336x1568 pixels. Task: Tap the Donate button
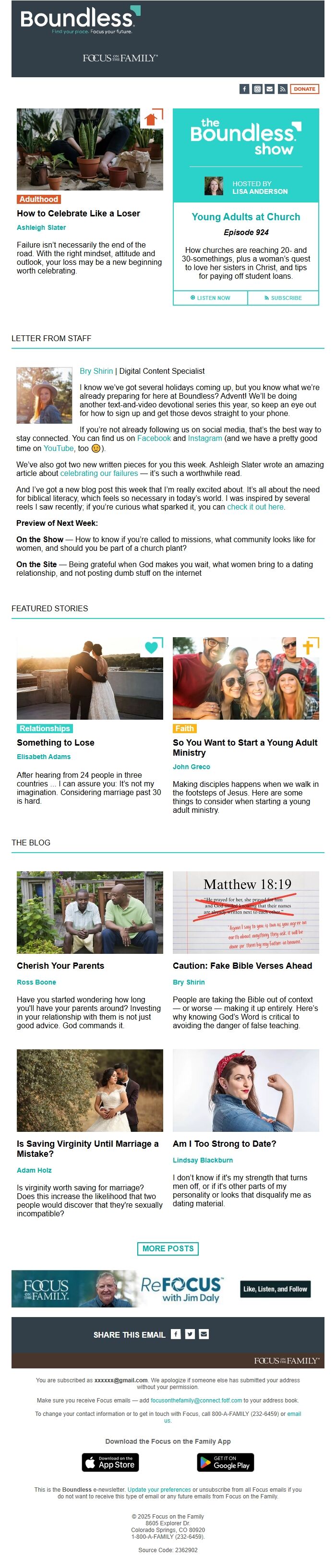pyautogui.click(x=304, y=89)
